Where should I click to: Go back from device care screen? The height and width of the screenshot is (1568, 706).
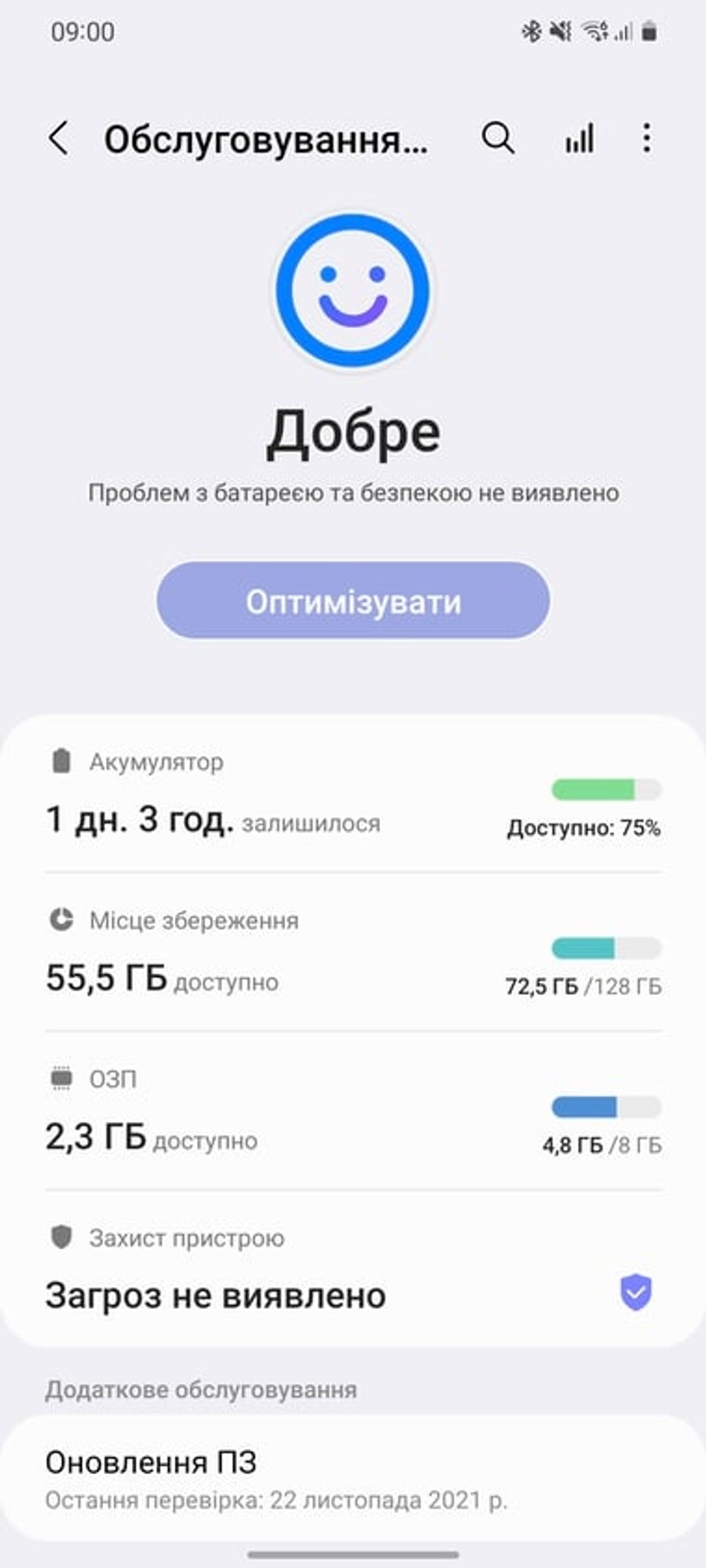[59, 139]
